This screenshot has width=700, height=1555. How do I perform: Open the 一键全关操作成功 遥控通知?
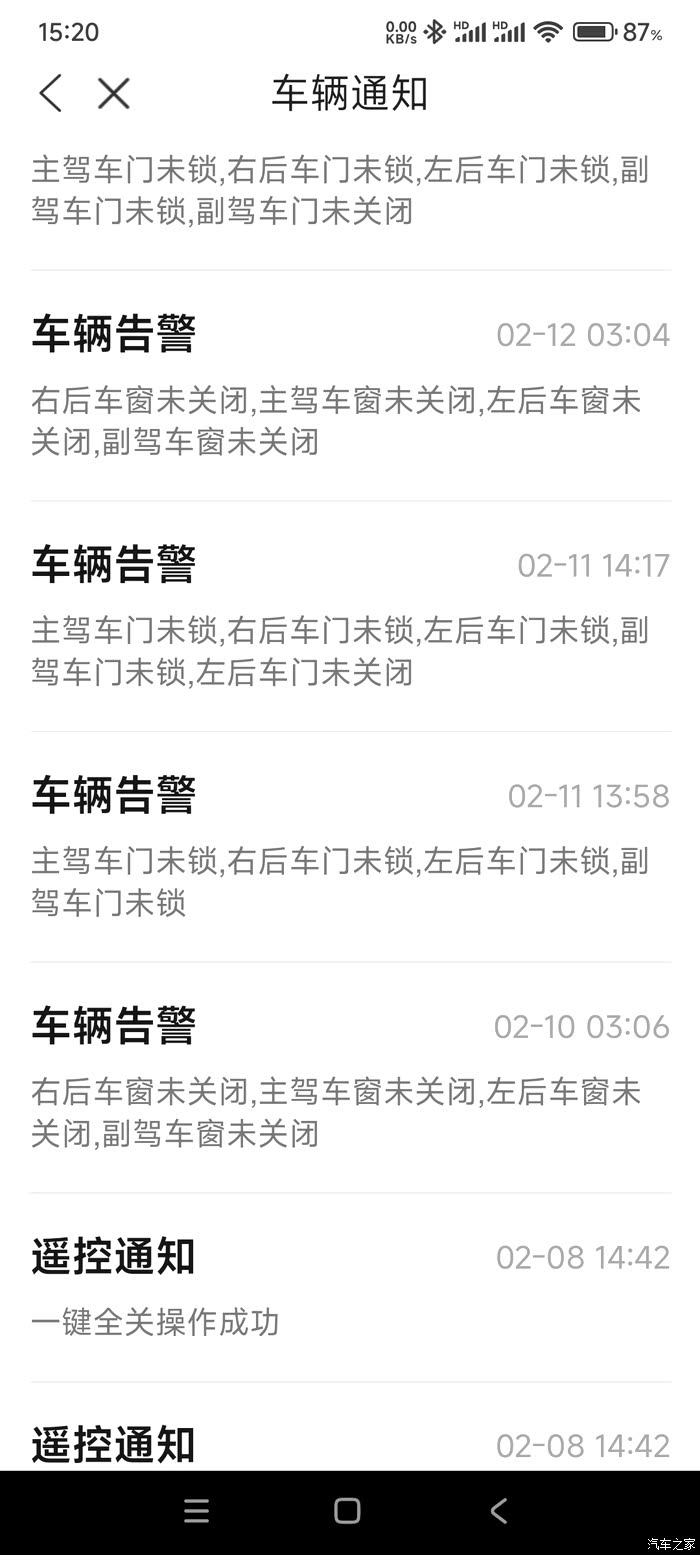[x=350, y=1288]
